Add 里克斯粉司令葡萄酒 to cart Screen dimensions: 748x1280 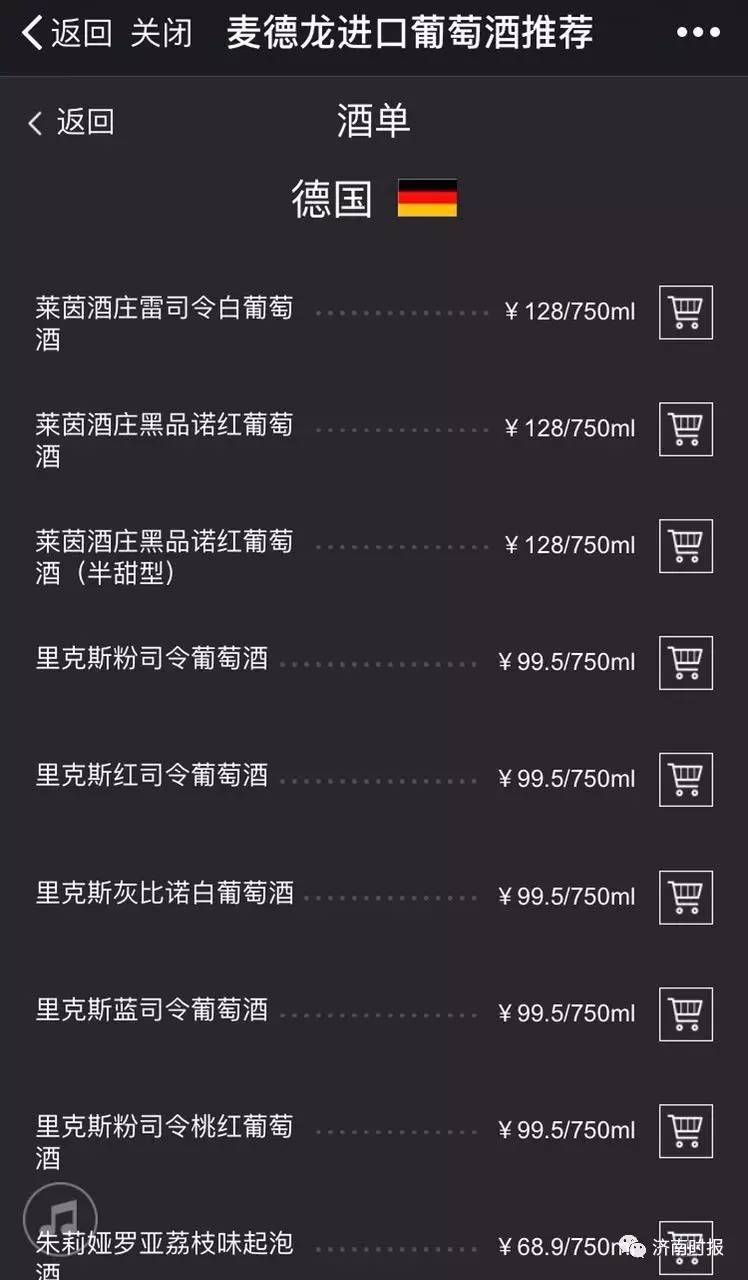click(x=685, y=662)
